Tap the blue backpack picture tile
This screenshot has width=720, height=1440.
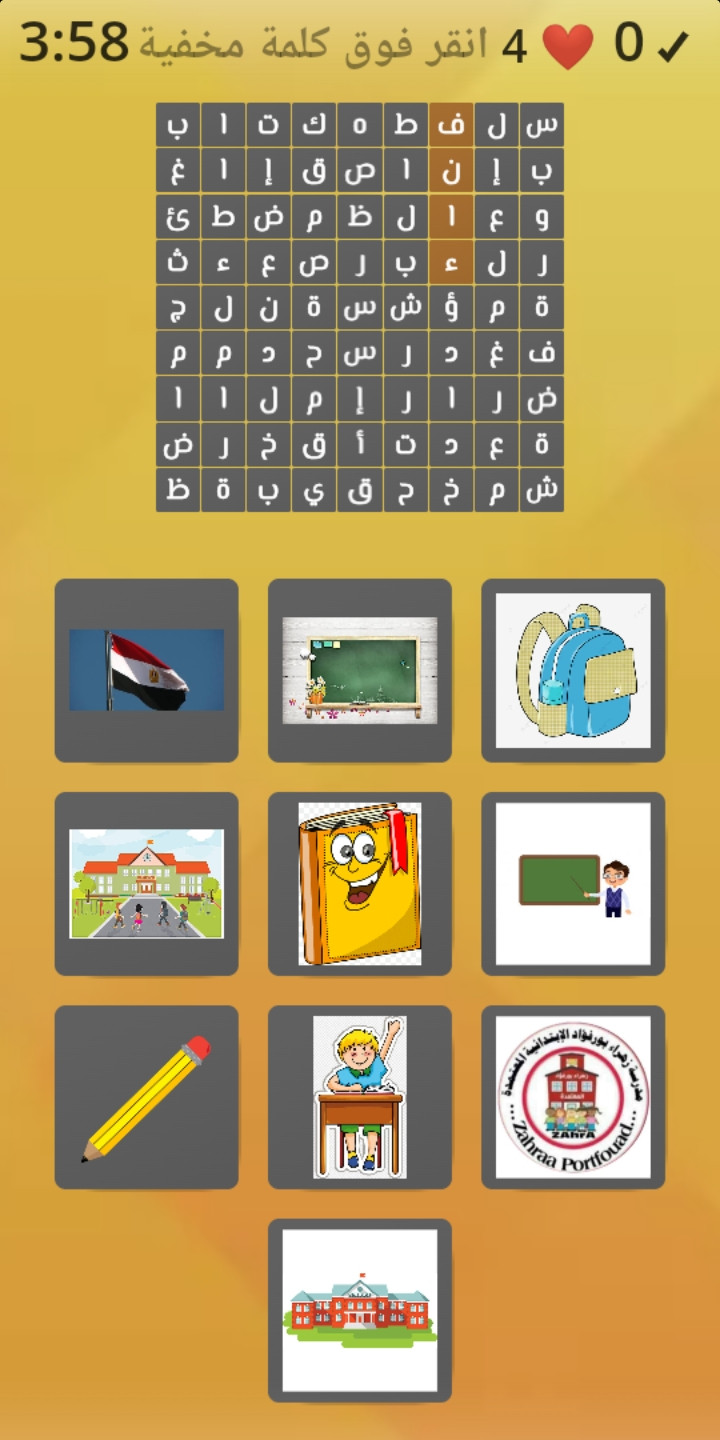pyautogui.click(x=573, y=670)
